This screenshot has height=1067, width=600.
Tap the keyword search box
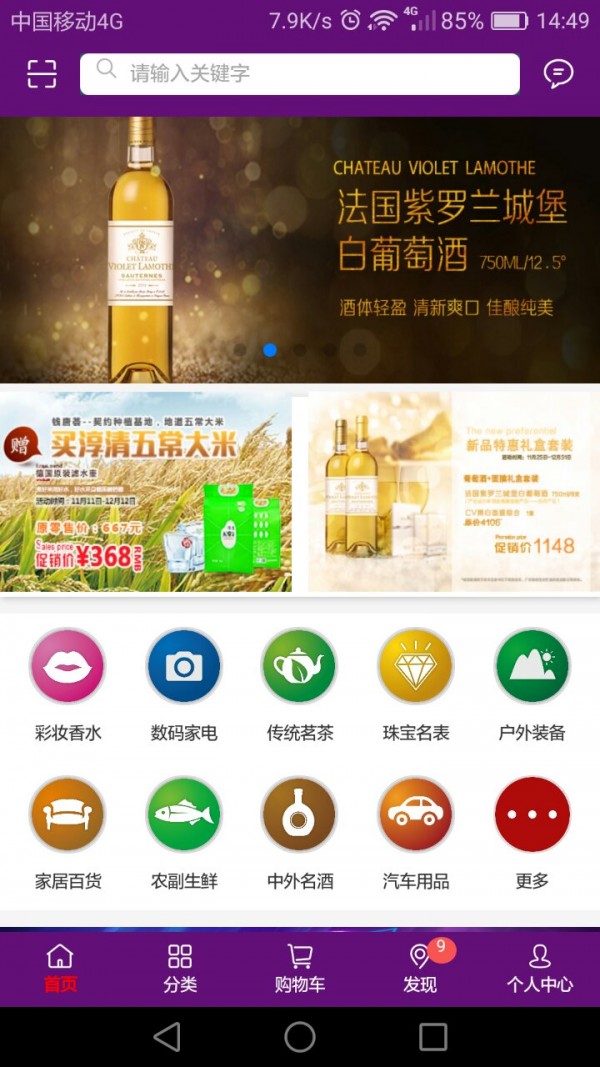(300, 74)
